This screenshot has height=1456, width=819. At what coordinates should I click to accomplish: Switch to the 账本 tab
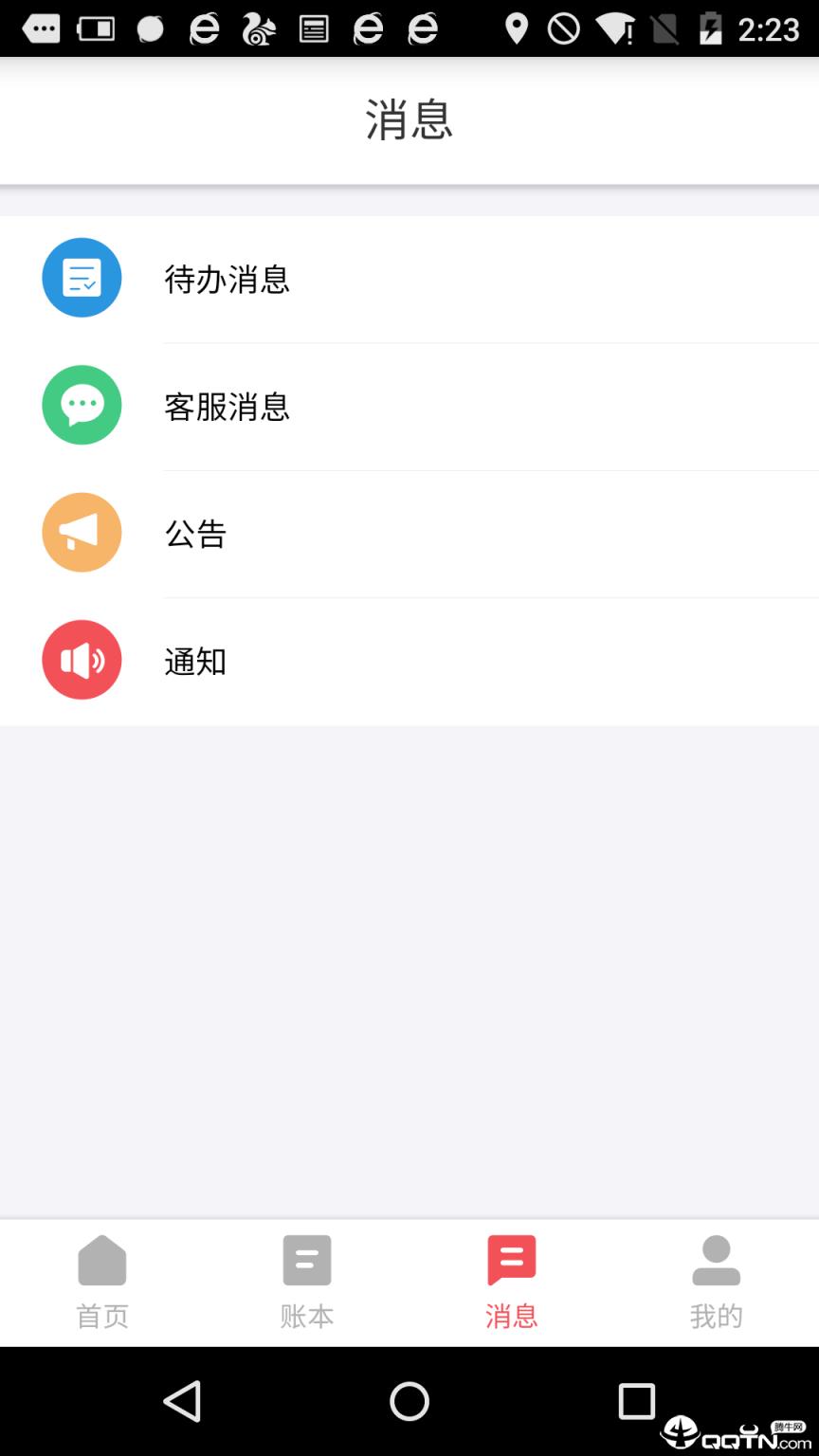[307, 1282]
